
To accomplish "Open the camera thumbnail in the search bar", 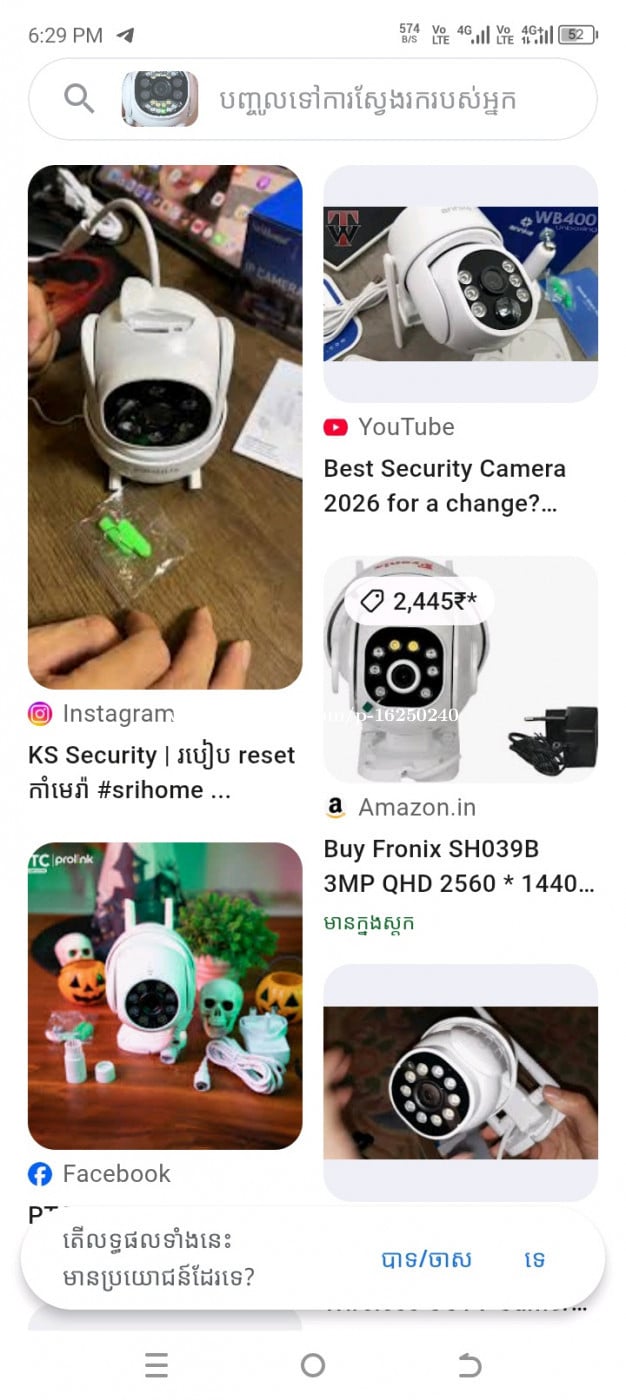I will pos(160,99).
